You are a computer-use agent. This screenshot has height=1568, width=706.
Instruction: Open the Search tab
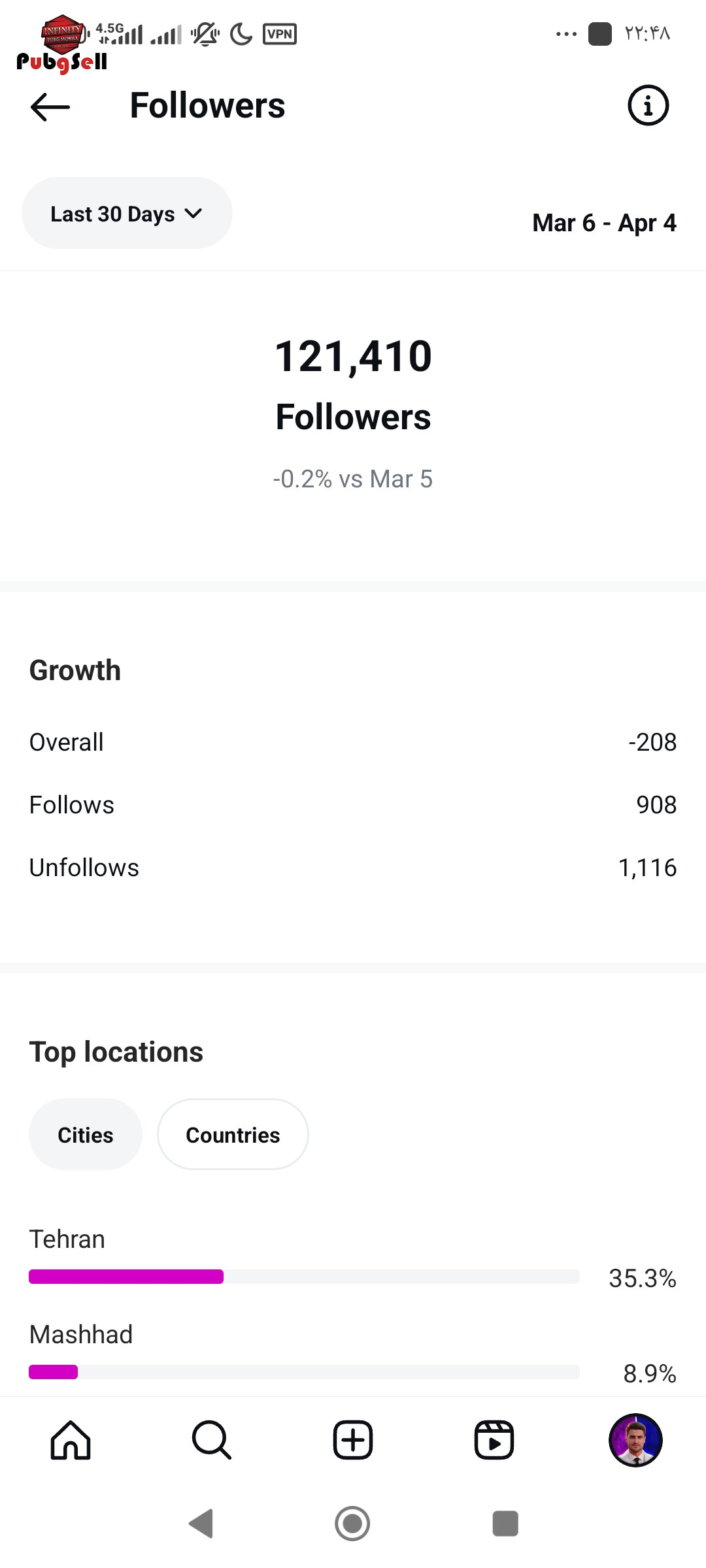click(x=212, y=1440)
